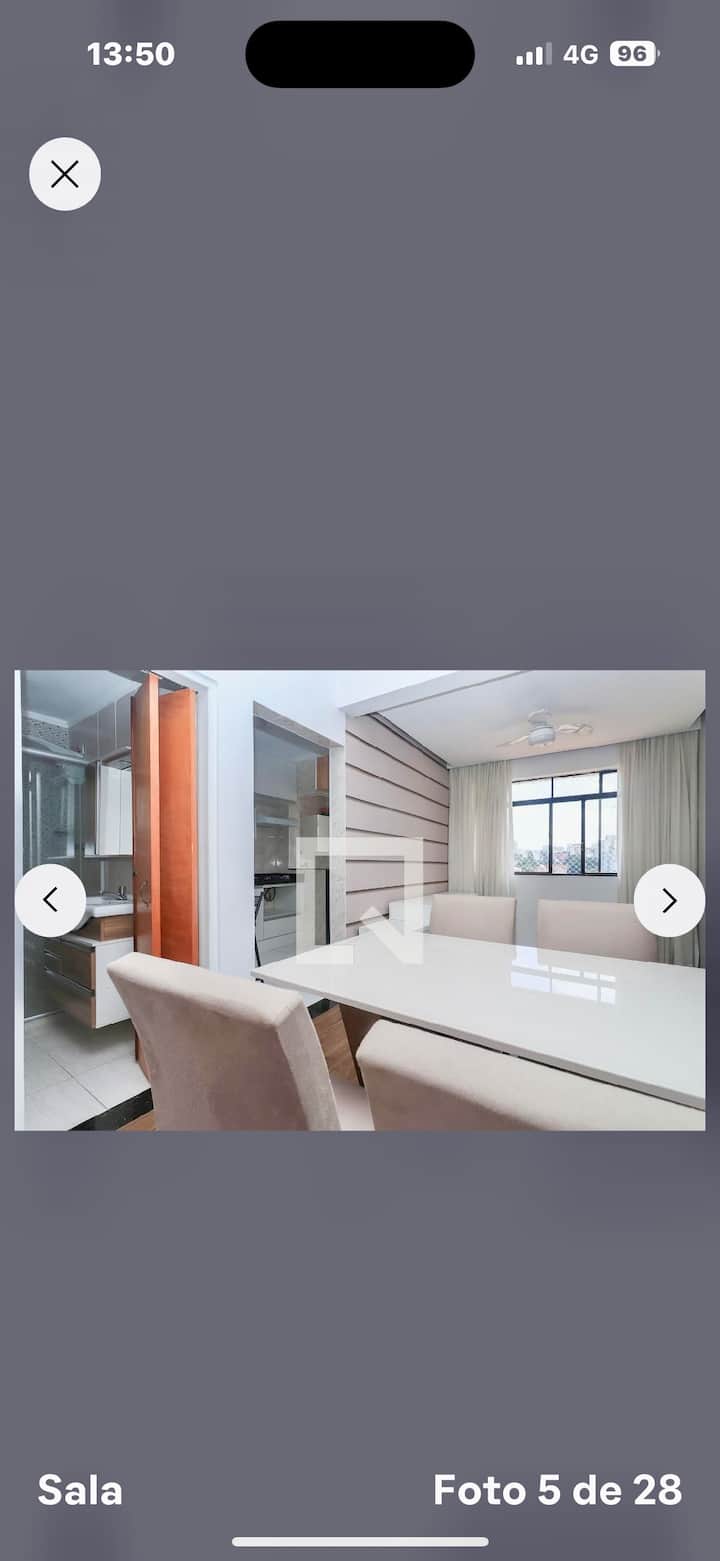Image resolution: width=720 pixels, height=1561 pixels.
Task: Advance to the next photo with right arrow
Action: (669, 899)
